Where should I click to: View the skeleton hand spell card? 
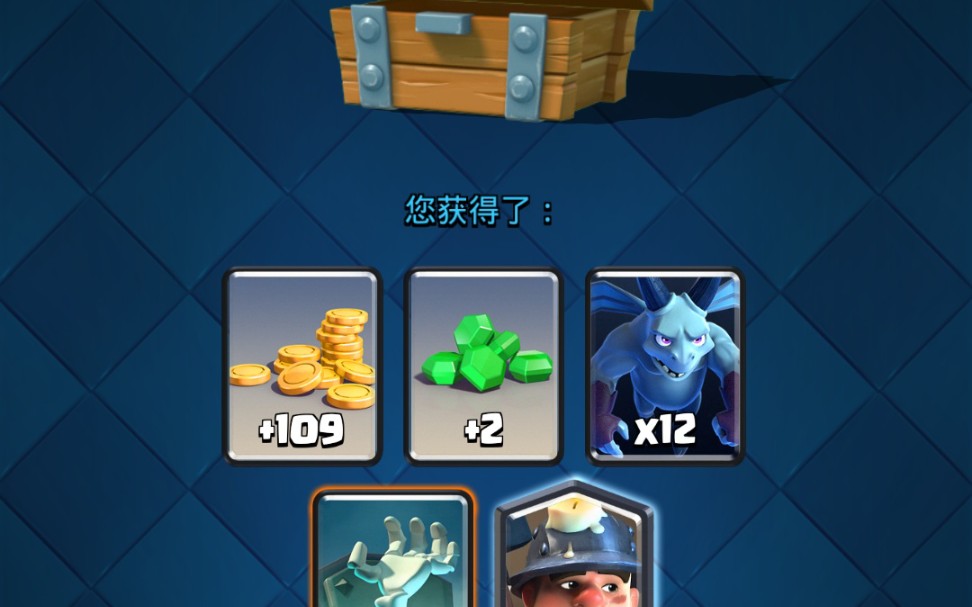[392, 550]
